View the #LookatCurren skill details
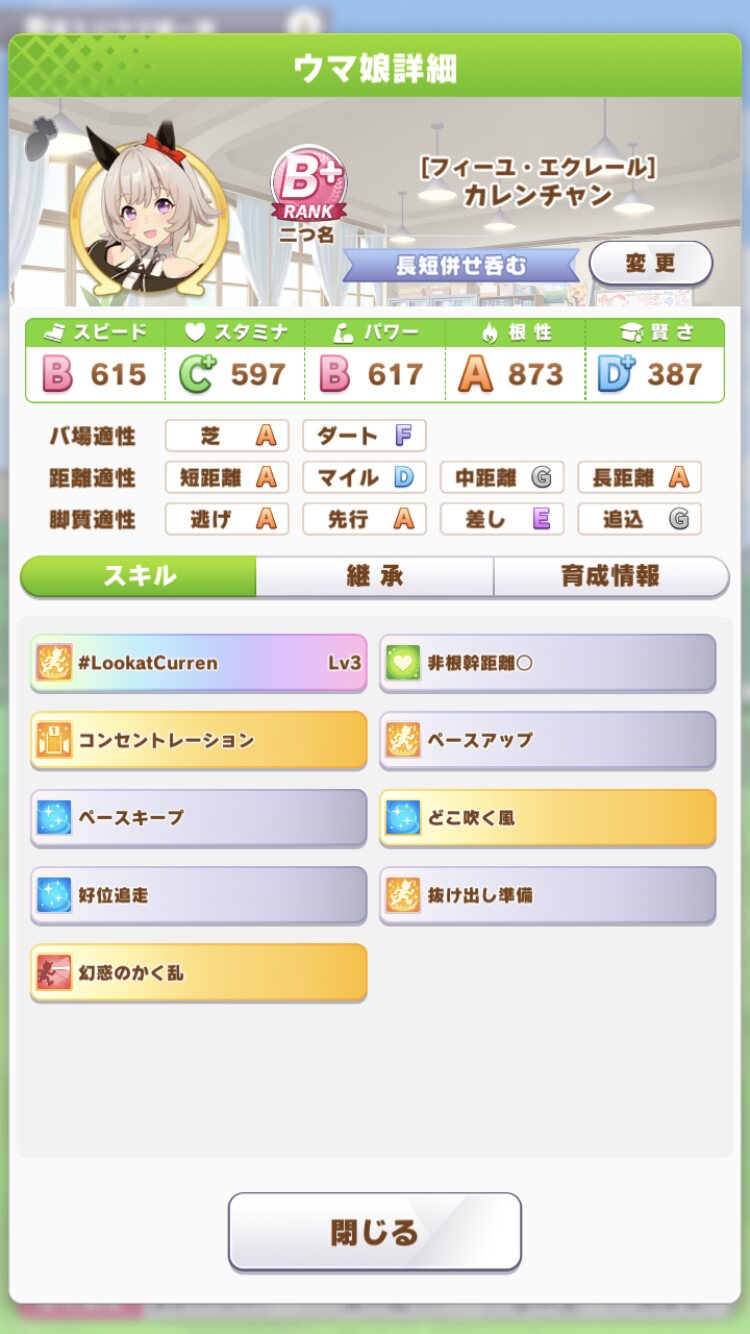The image size is (750, 1334). (x=198, y=663)
